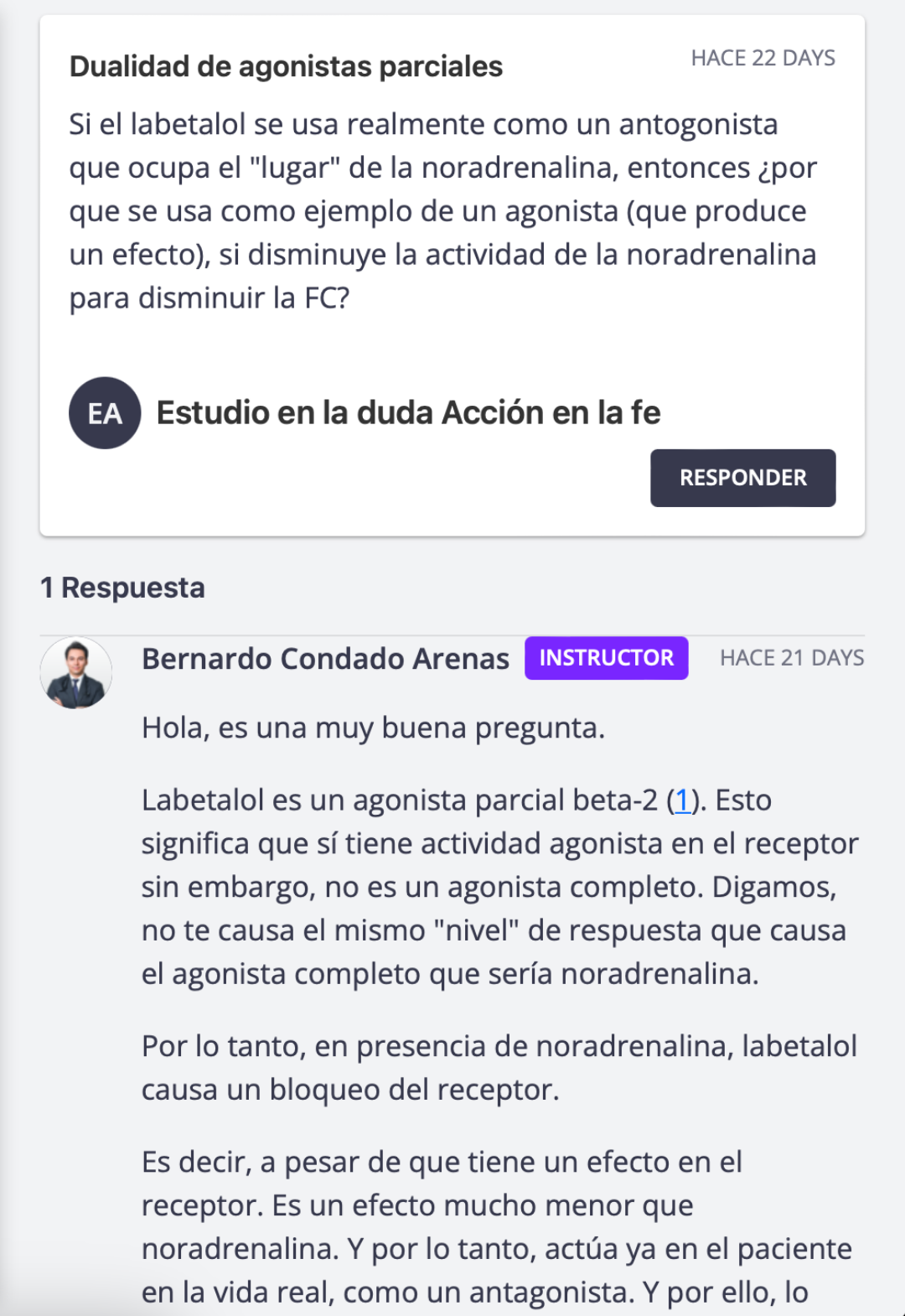This screenshot has width=905, height=1316.
Task: Open the reference link (1) in the answer
Action: 682,800
